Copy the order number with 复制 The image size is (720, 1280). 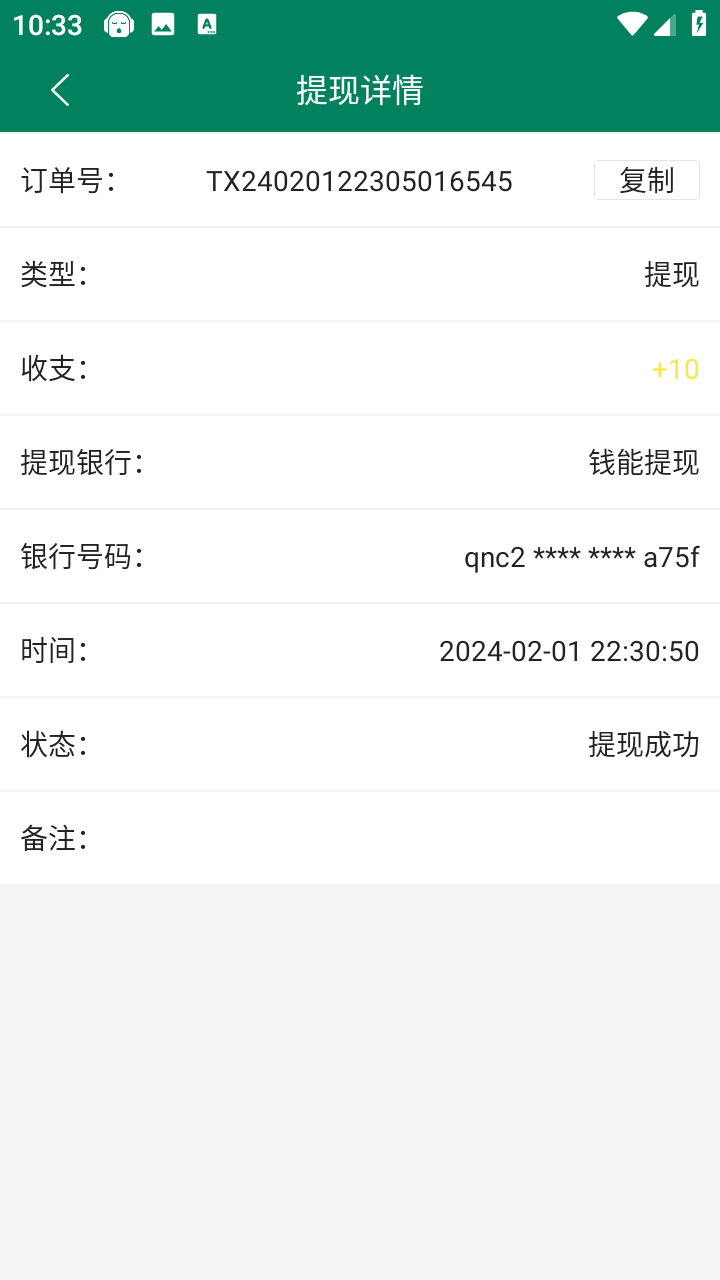(x=646, y=181)
